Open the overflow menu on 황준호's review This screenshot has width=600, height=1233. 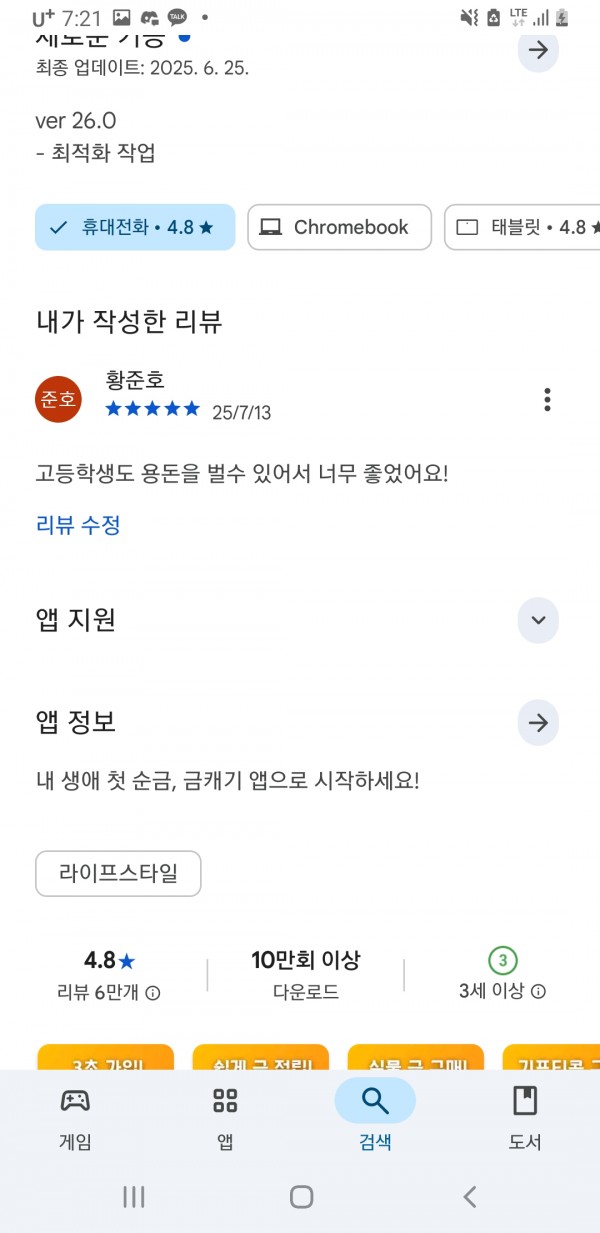tap(547, 399)
